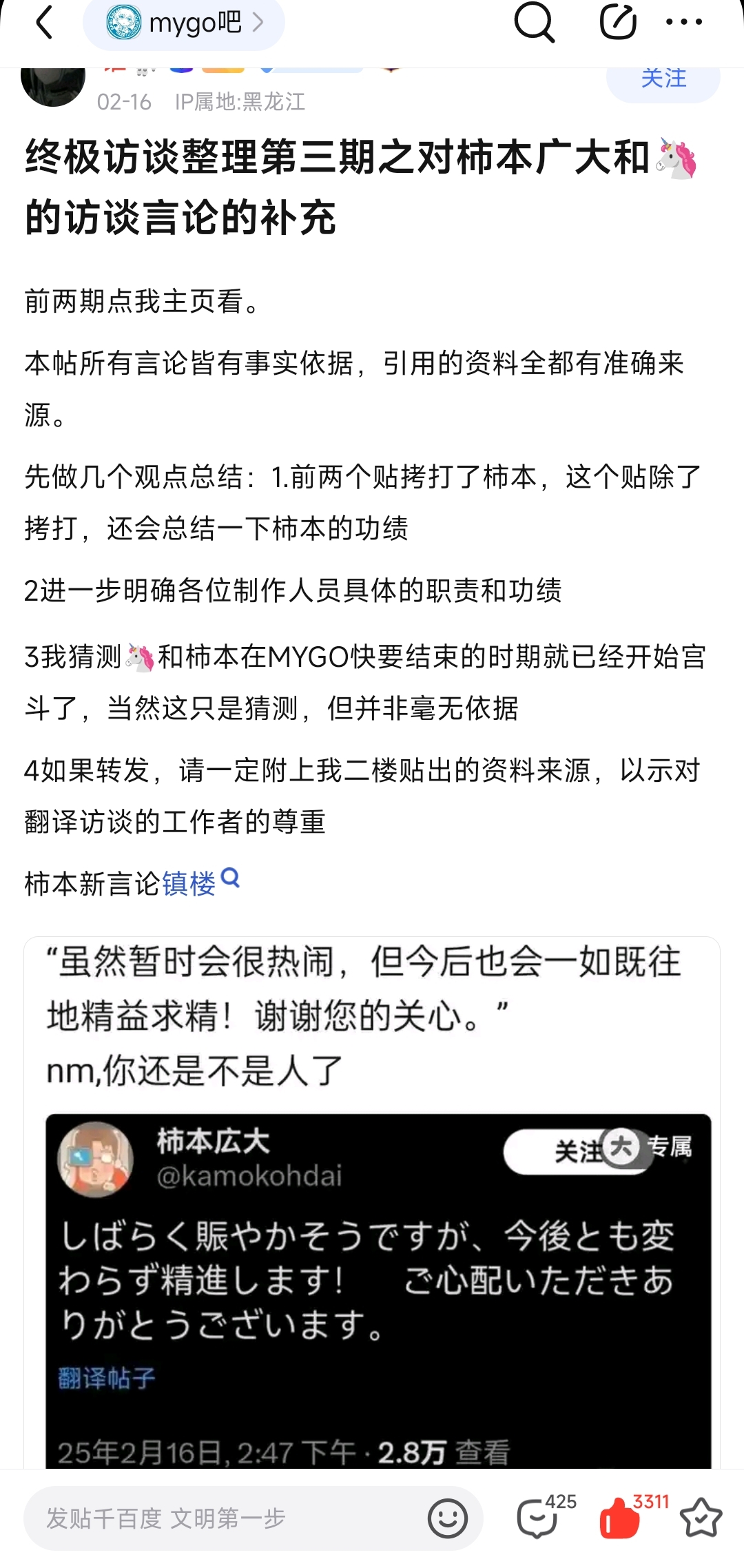Open the 425 comments icon

click(x=539, y=1518)
